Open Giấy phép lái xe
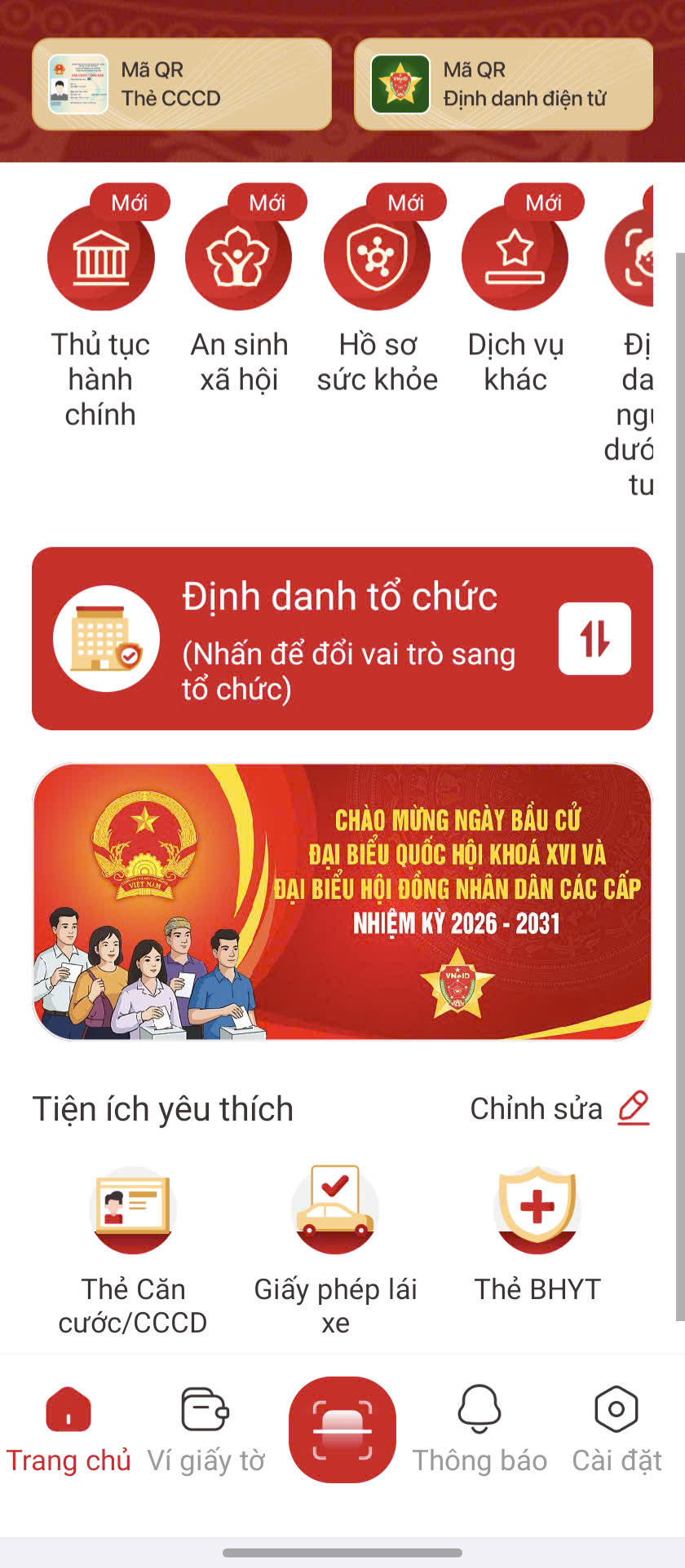685x1568 pixels. coord(335,1210)
